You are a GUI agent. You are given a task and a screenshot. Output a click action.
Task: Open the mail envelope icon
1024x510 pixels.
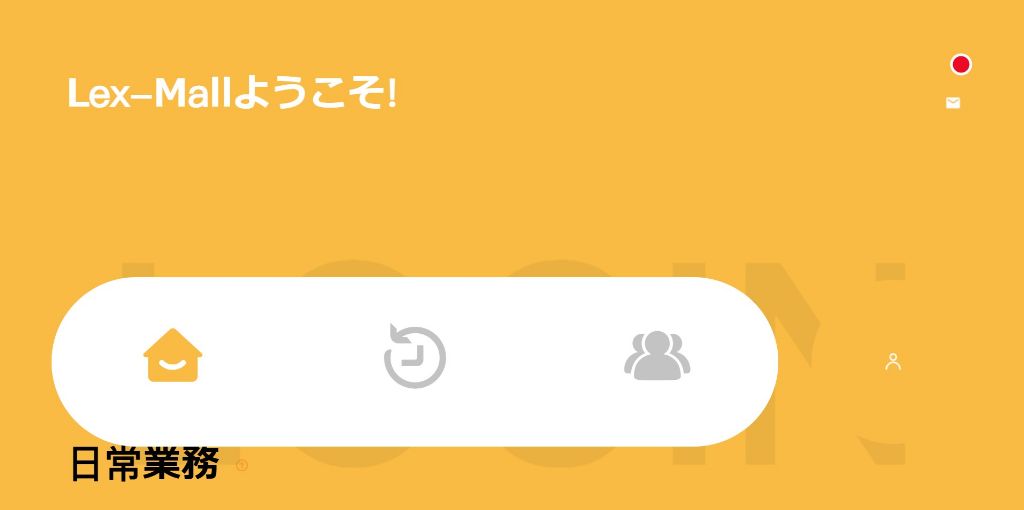(x=953, y=103)
